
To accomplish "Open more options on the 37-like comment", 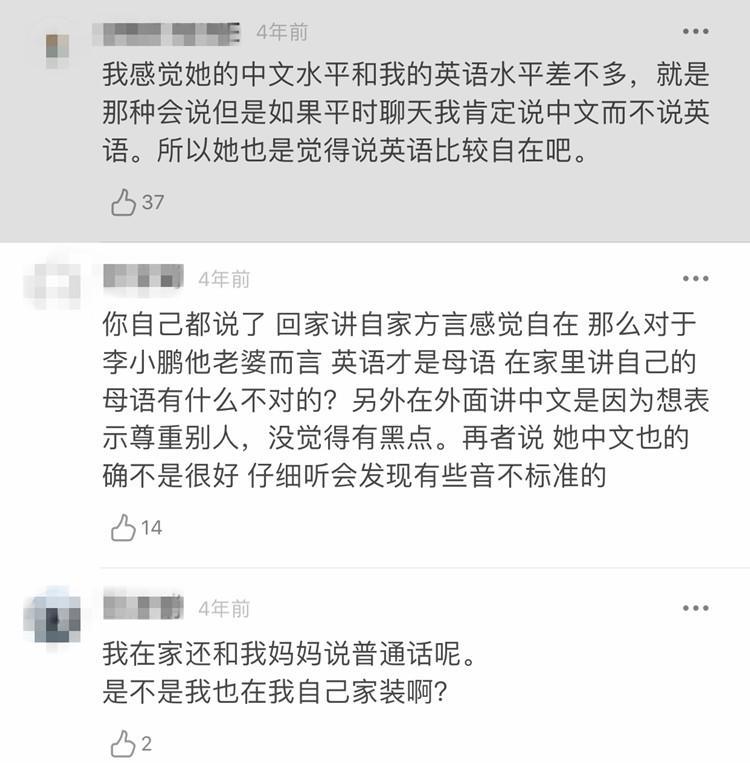I will click(695, 32).
